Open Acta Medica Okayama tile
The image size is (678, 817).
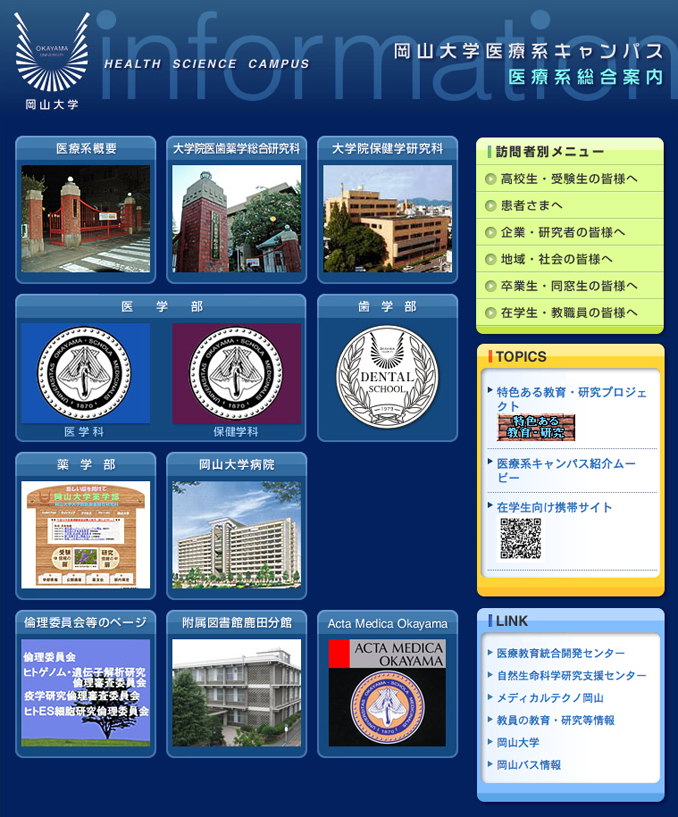point(387,692)
